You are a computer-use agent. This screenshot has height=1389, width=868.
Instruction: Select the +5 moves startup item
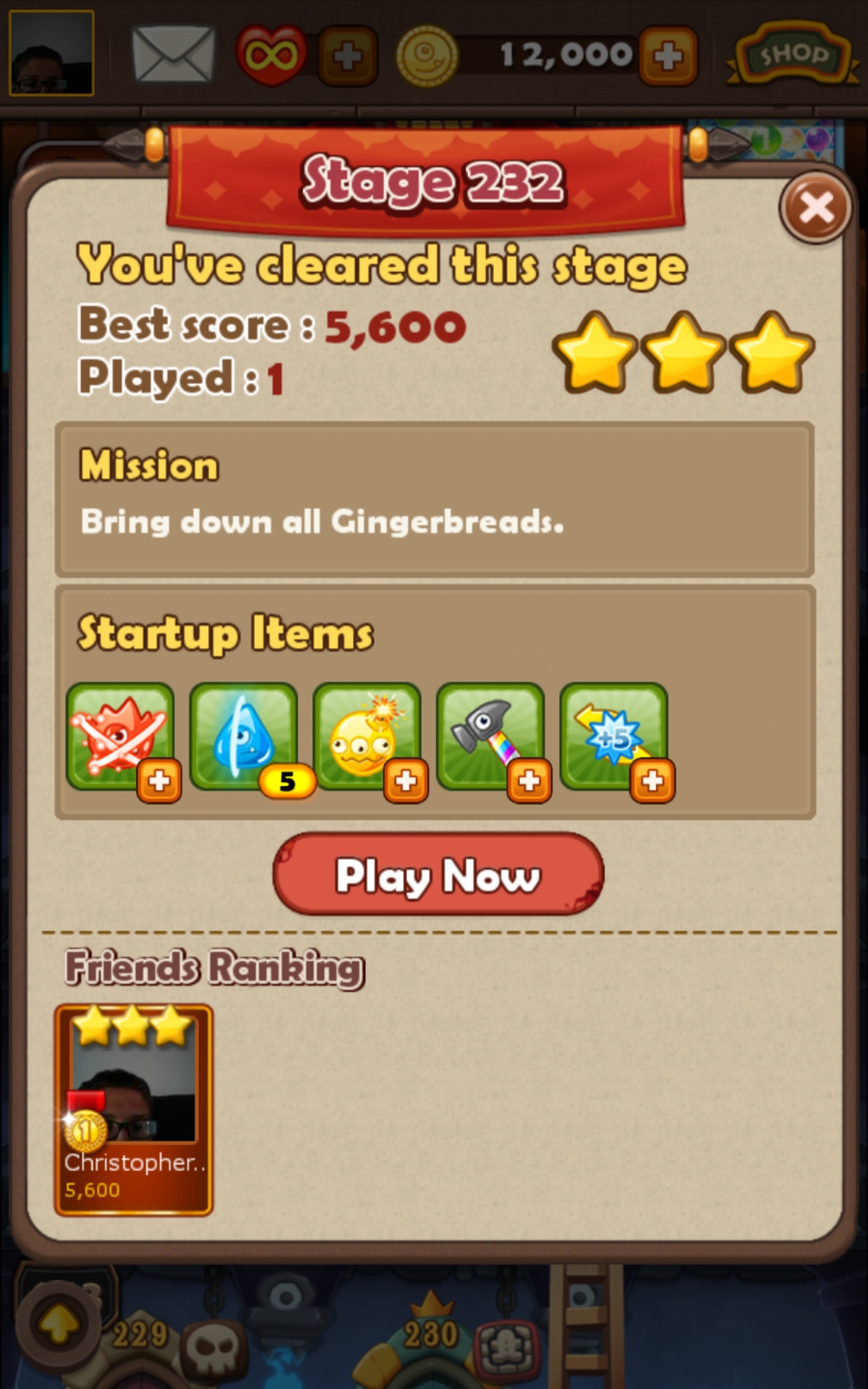[x=613, y=736]
